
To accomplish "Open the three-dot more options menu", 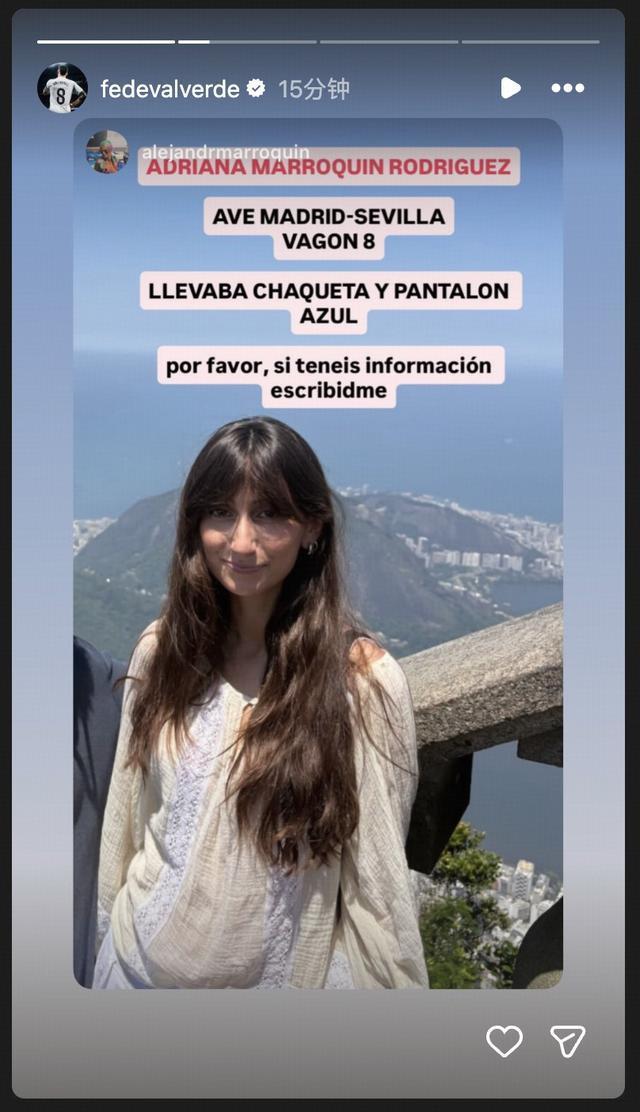I will tap(568, 88).
